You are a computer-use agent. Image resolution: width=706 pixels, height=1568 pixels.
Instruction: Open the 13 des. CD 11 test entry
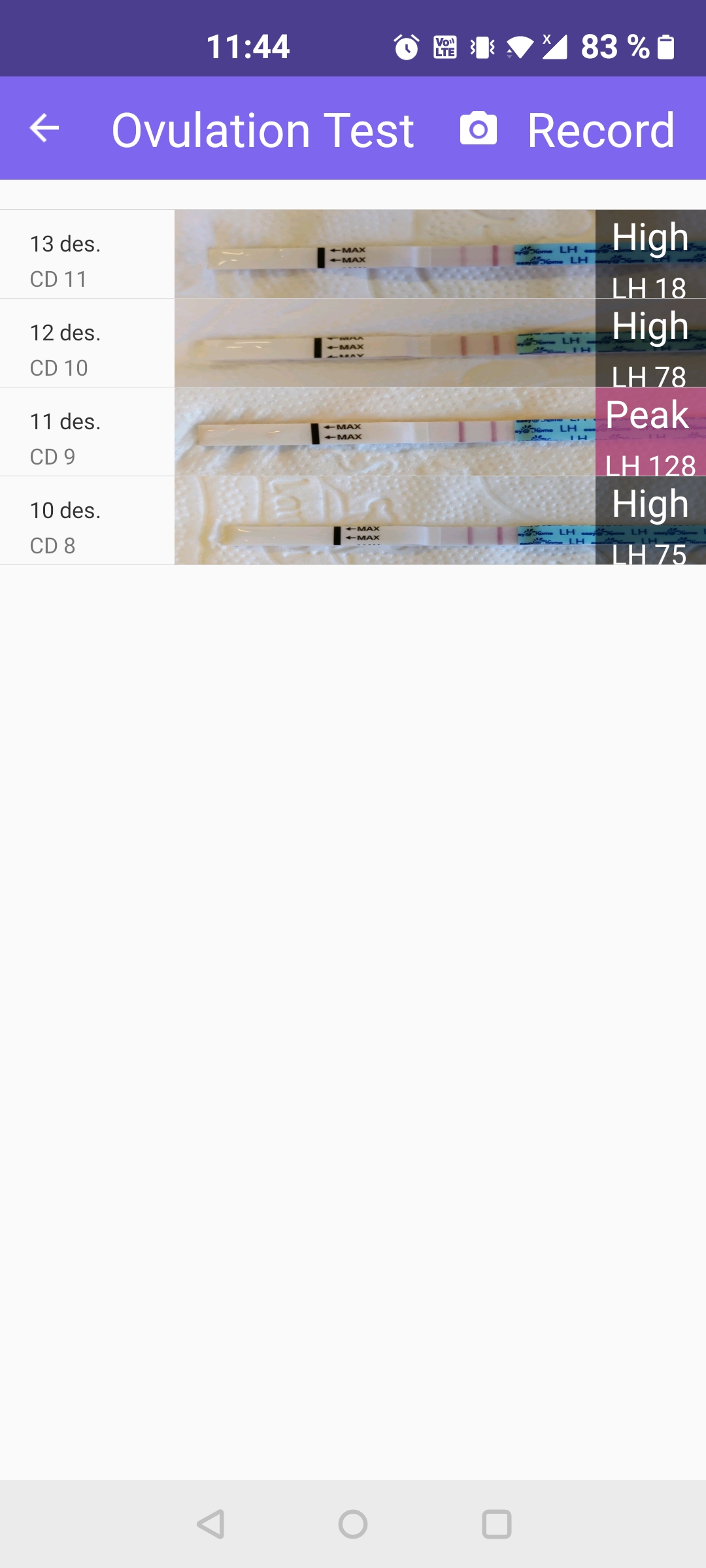point(353,254)
